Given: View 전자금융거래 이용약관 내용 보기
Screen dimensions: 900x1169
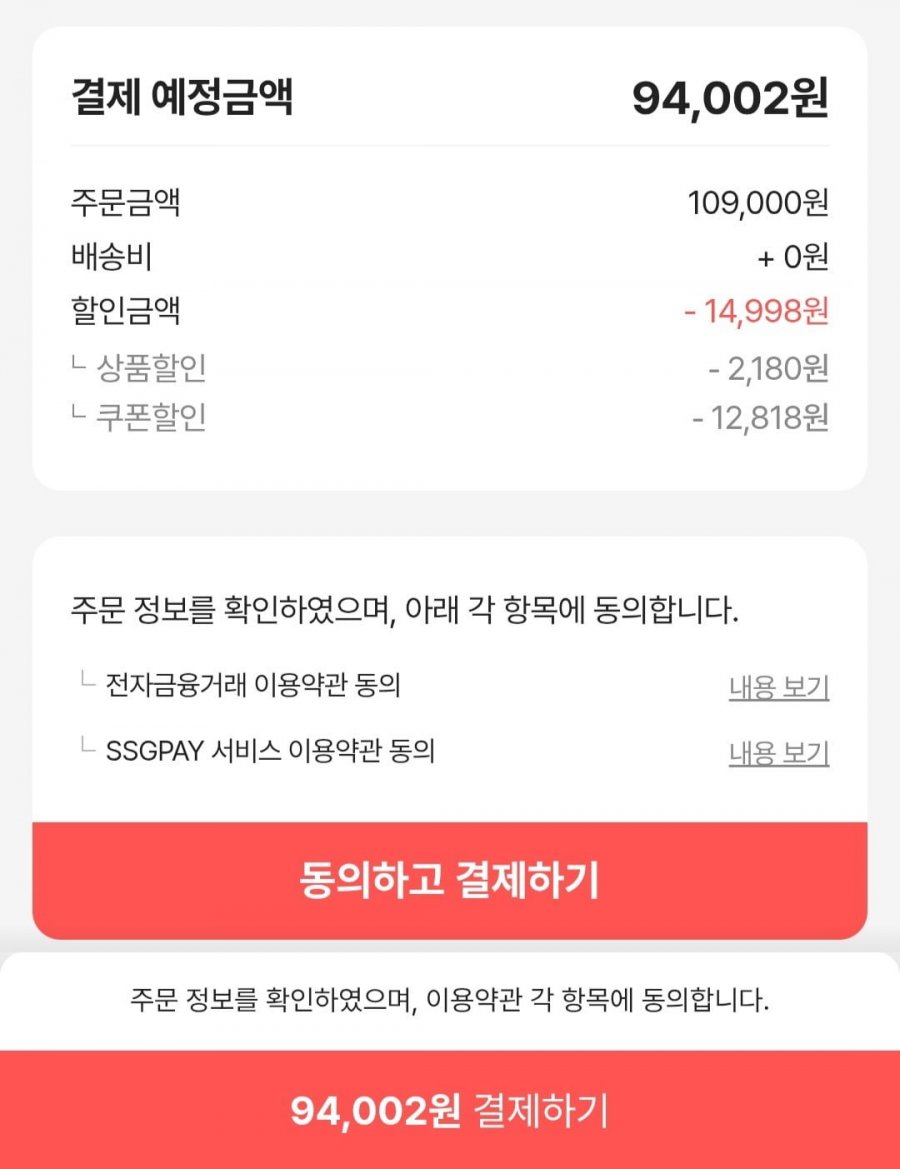Looking at the screenshot, I should click(x=778, y=688).
